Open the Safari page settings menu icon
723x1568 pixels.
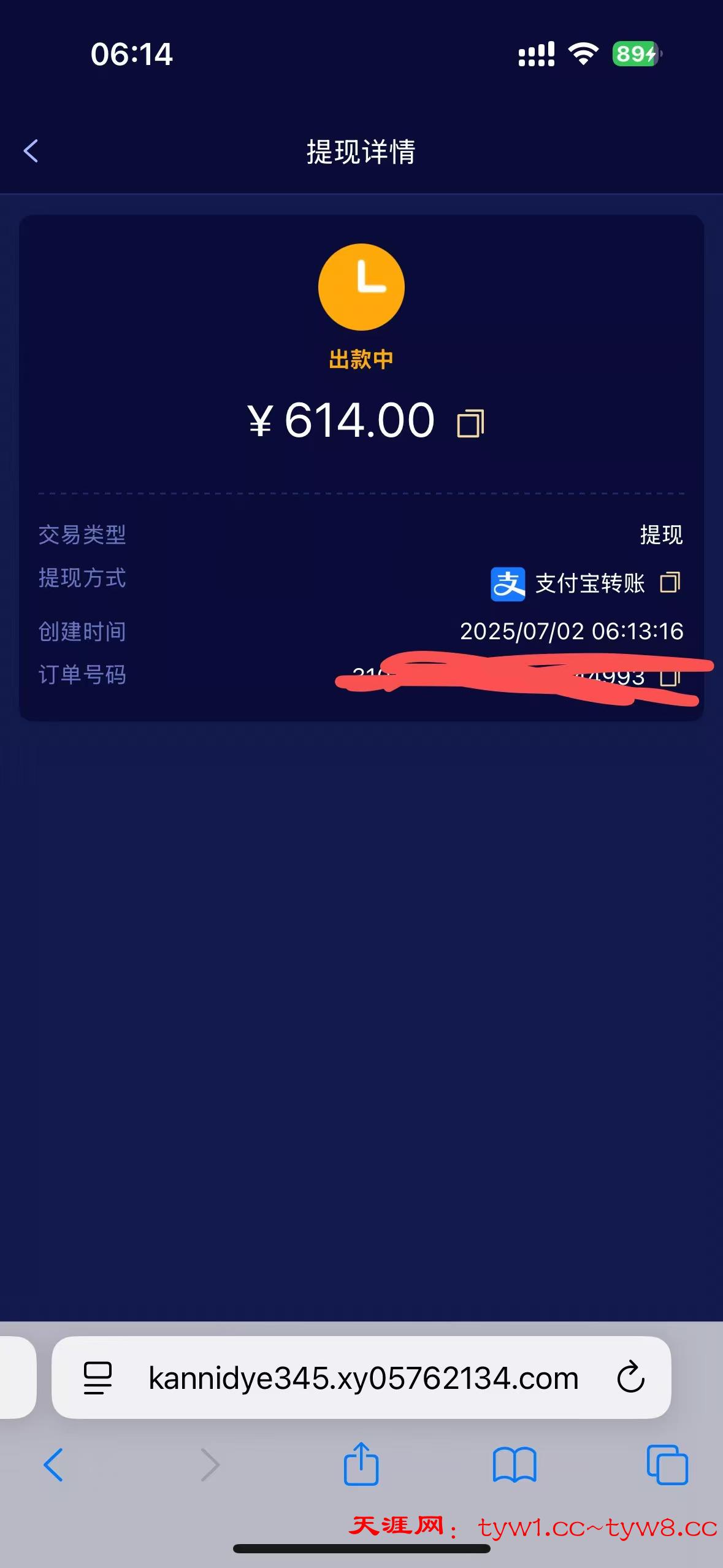(x=98, y=1378)
